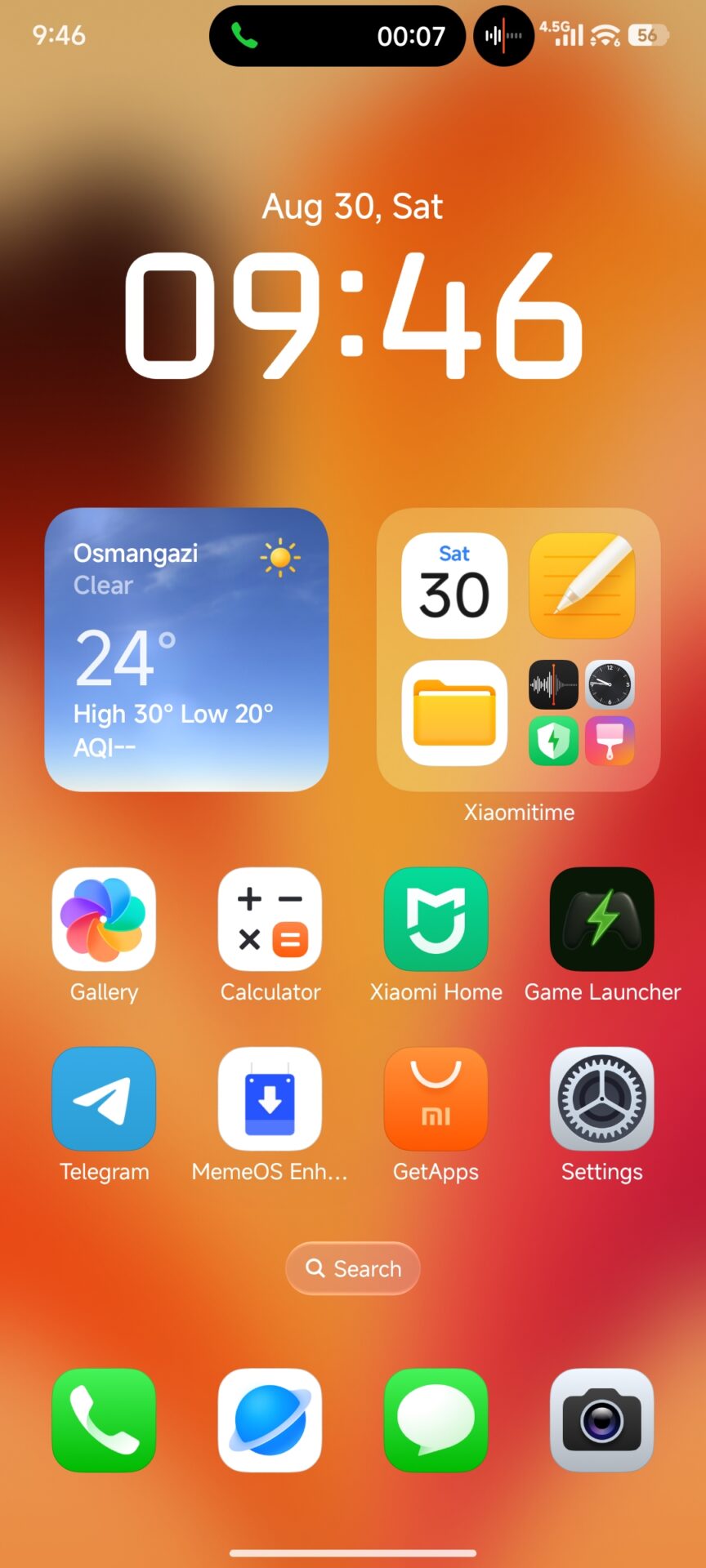Expand the Xiaomitime folder's small app cluster

[x=582, y=713]
